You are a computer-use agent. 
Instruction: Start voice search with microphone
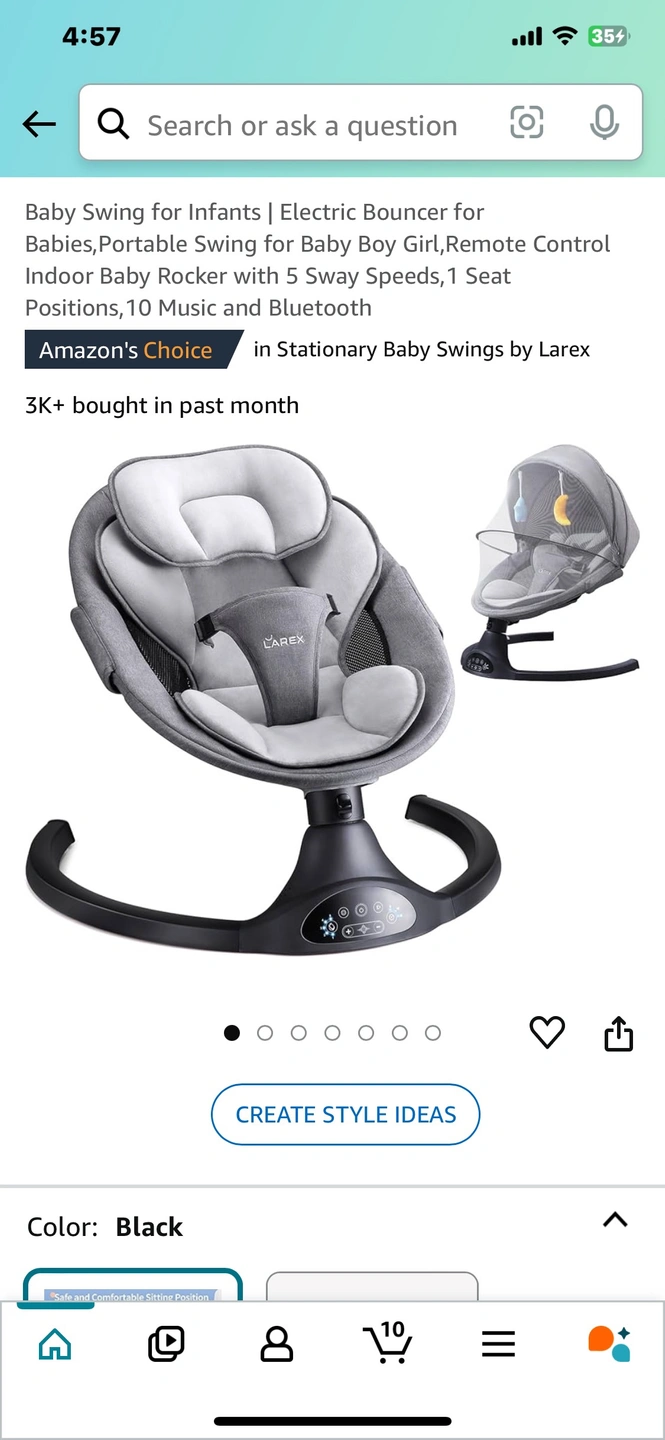[x=603, y=123]
